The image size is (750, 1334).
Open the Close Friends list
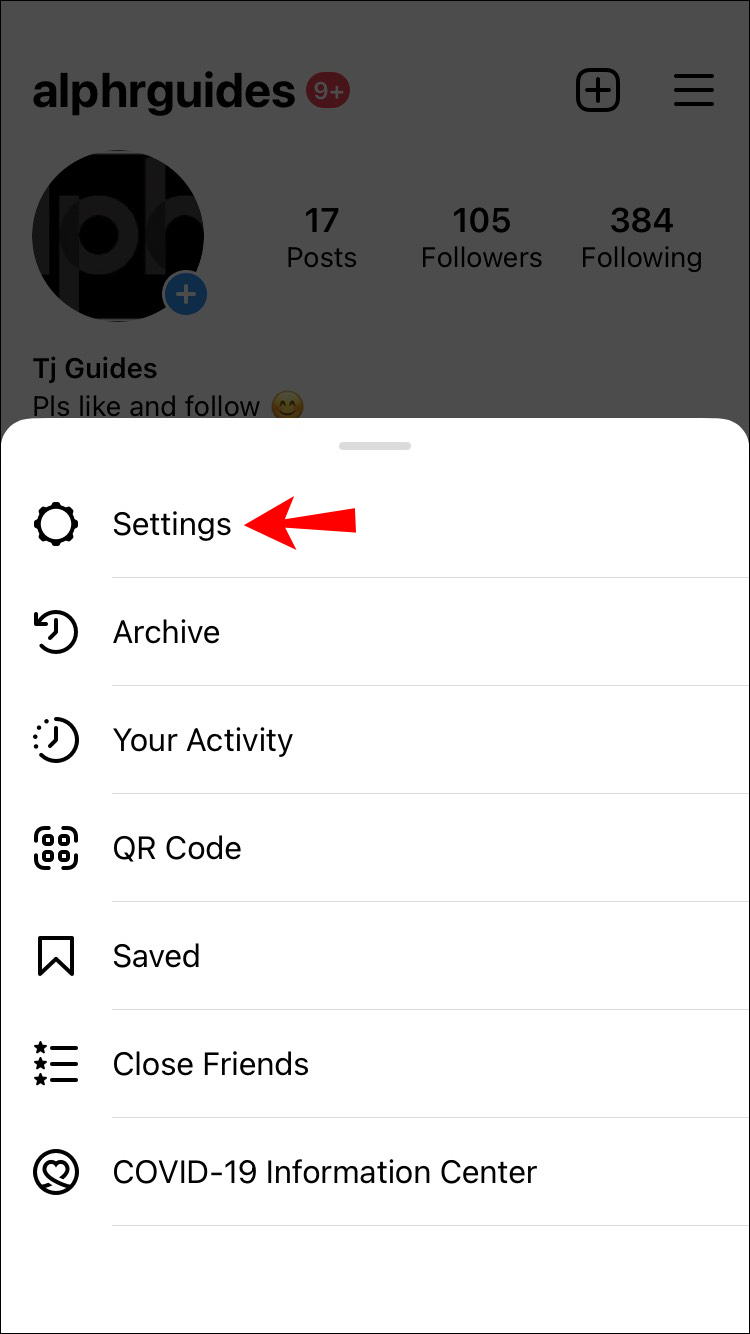211,1064
